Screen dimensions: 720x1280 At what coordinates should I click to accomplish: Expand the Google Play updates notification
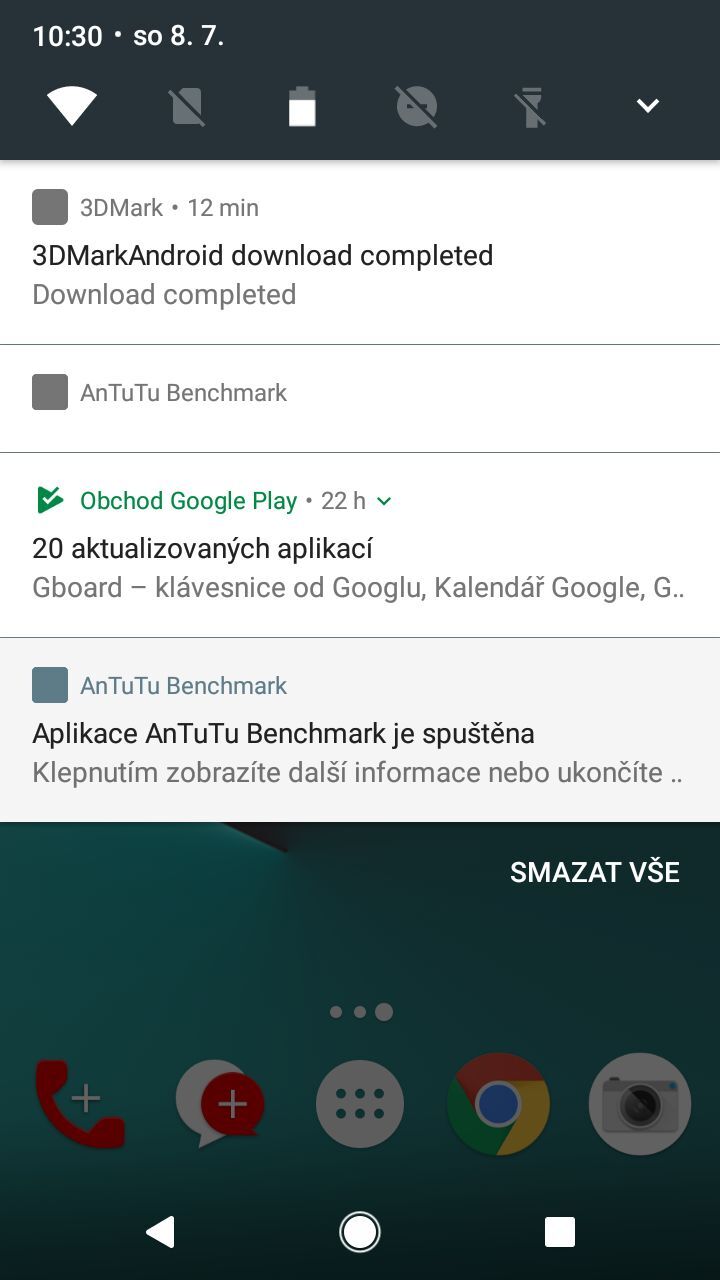(x=384, y=501)
